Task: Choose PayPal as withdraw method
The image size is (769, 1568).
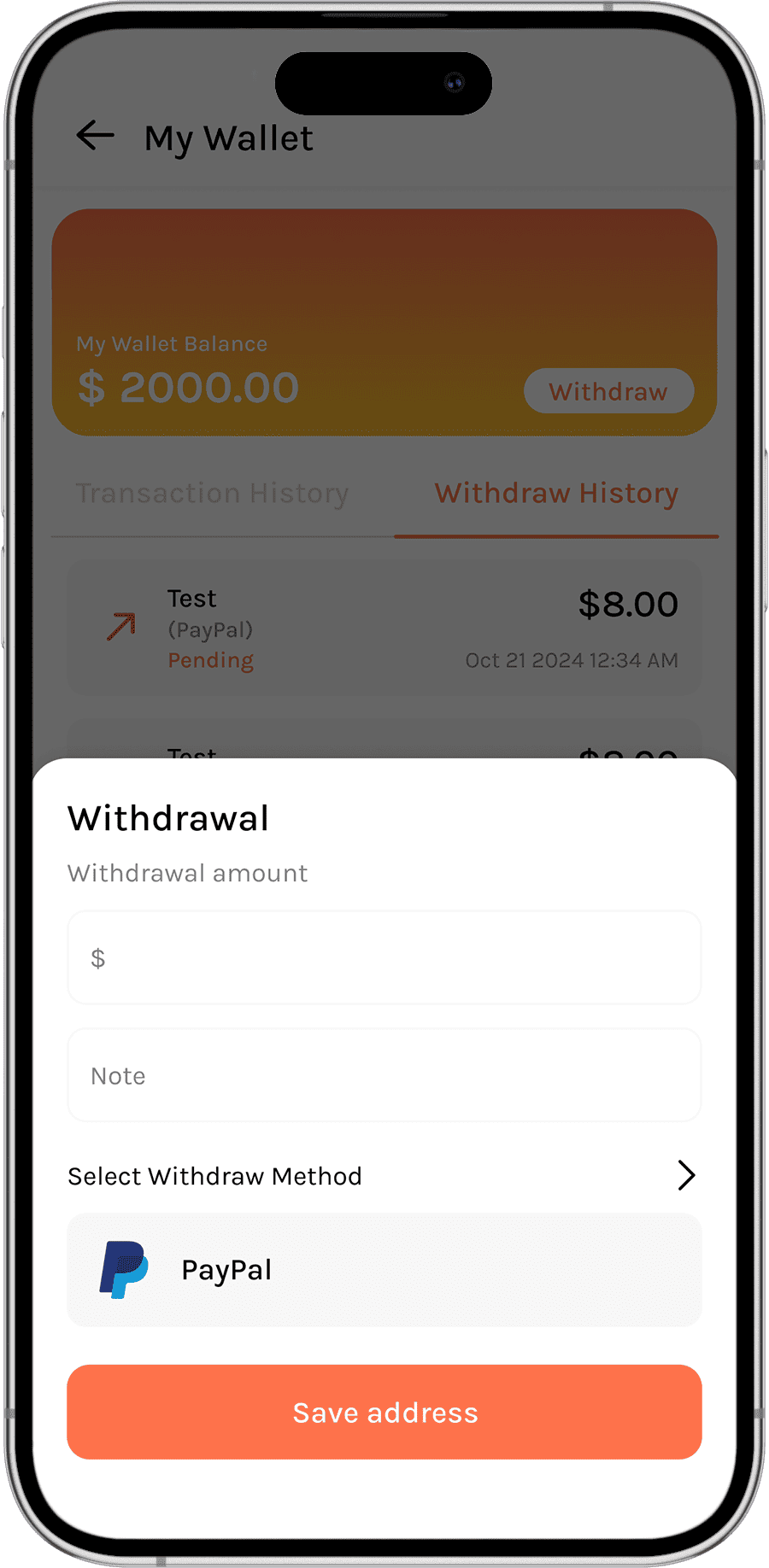Action: (384, 1270)
